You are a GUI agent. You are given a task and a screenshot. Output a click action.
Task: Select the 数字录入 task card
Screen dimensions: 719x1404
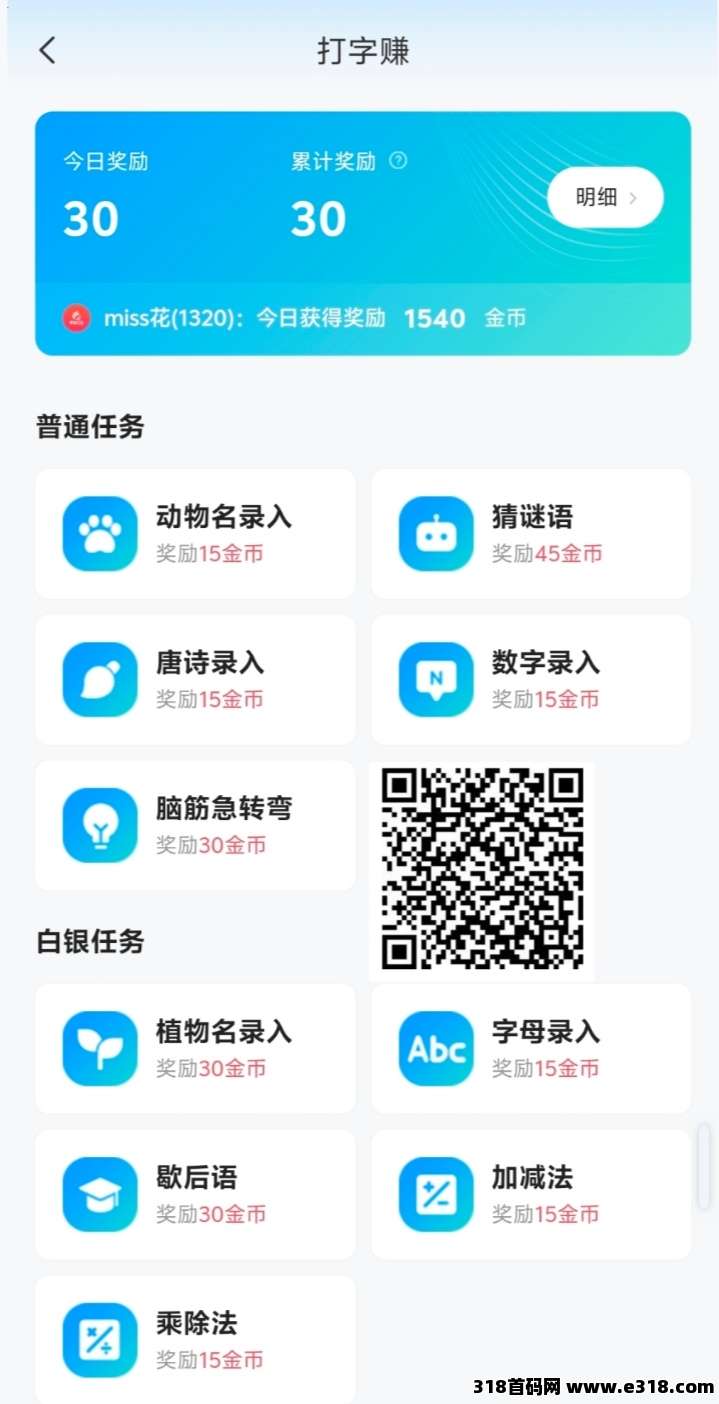[x=531, y=680]
